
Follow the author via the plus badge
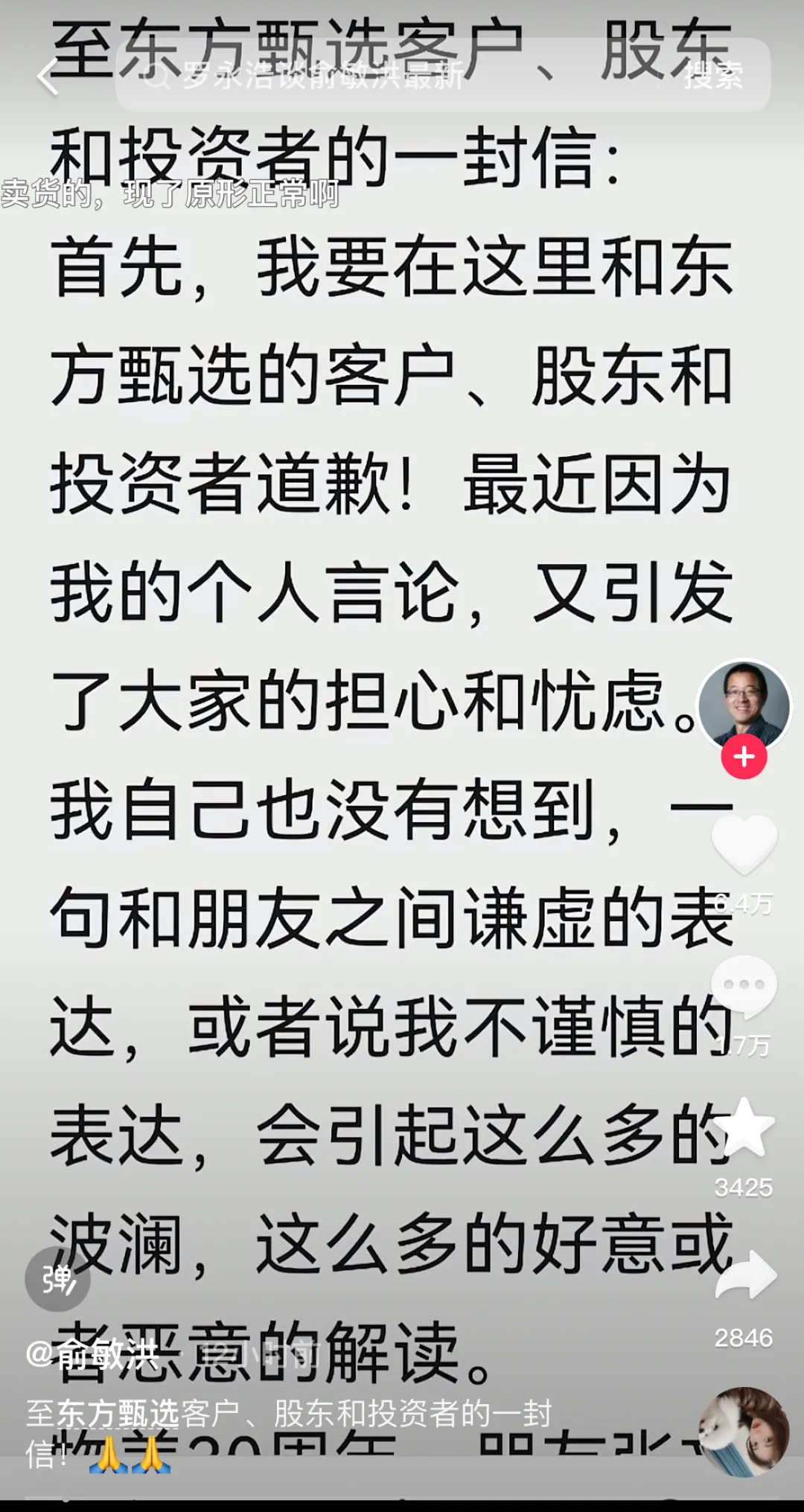744,757
